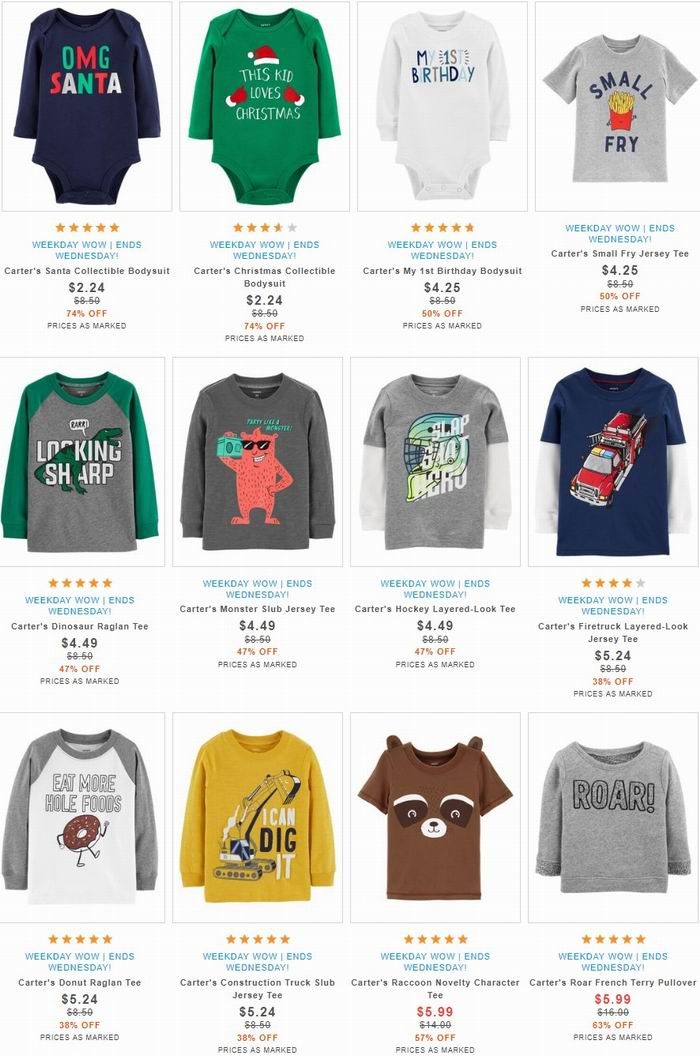The width and height of the screenshot is (700, 1056).
Task: Open the Raccoon Novelty Character Tee
Action: click(435, 817)
